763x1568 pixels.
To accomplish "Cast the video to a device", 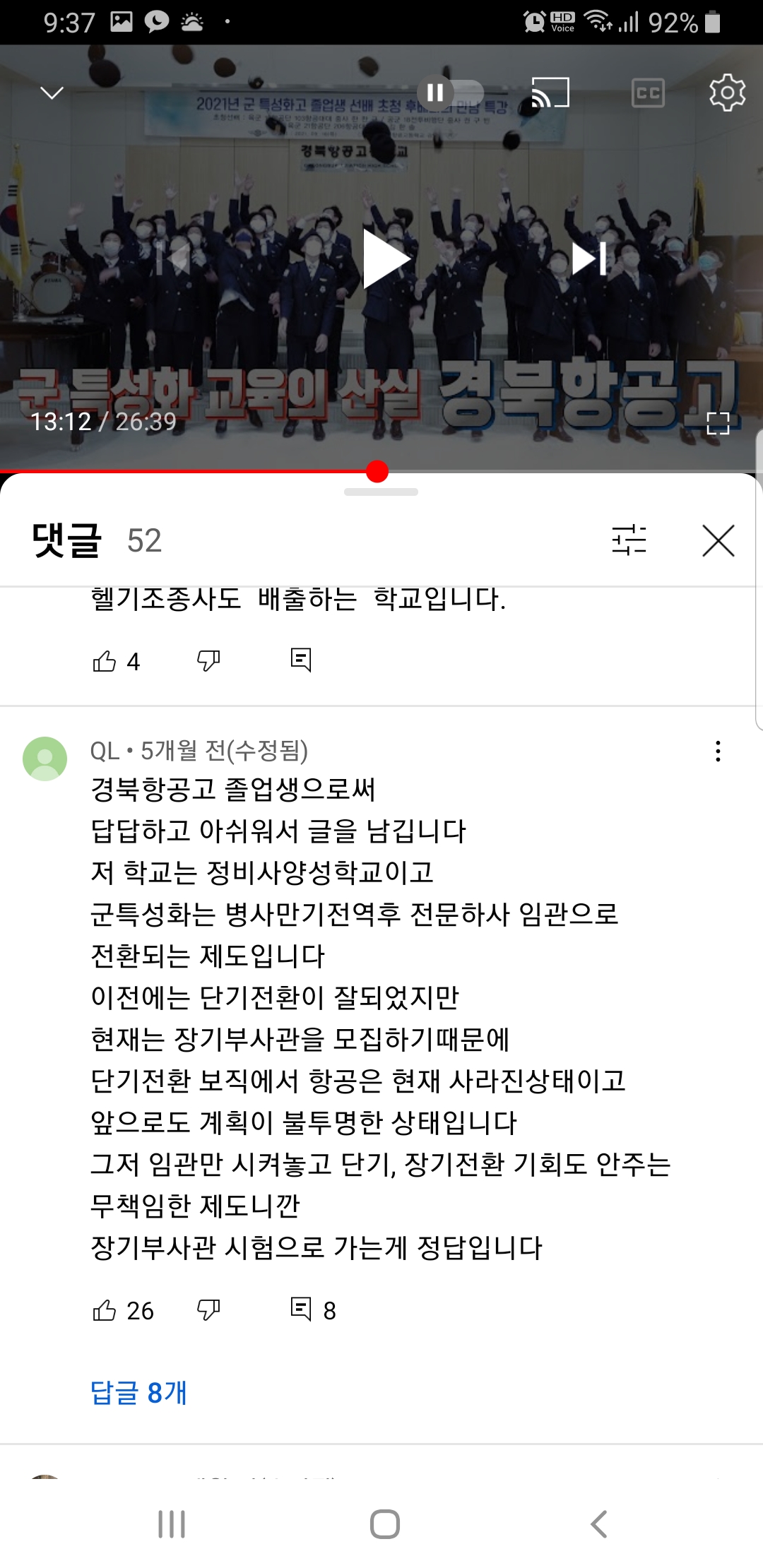I will [550, 93].
